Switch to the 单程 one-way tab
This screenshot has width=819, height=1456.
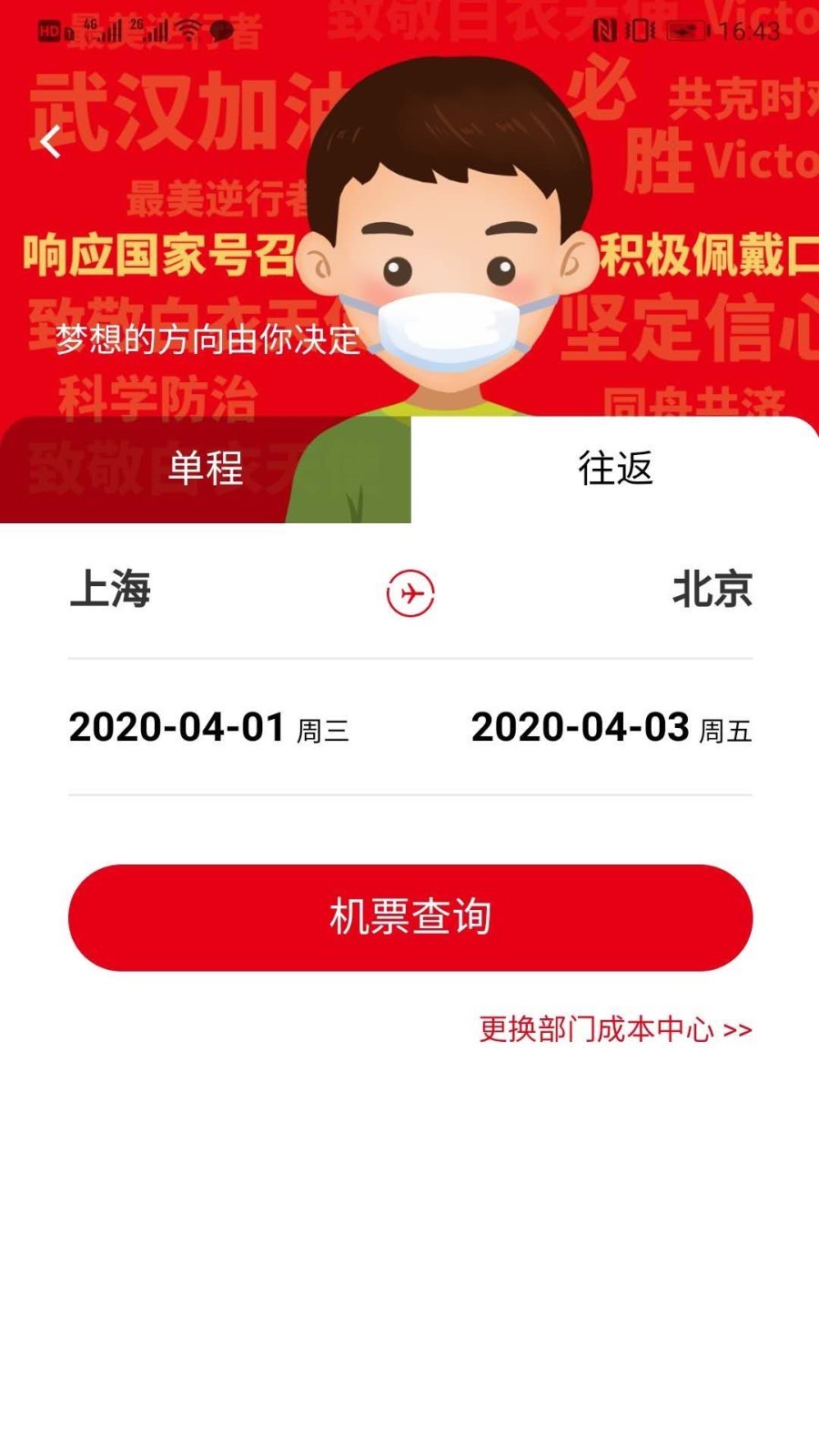(x=206, y=470)
